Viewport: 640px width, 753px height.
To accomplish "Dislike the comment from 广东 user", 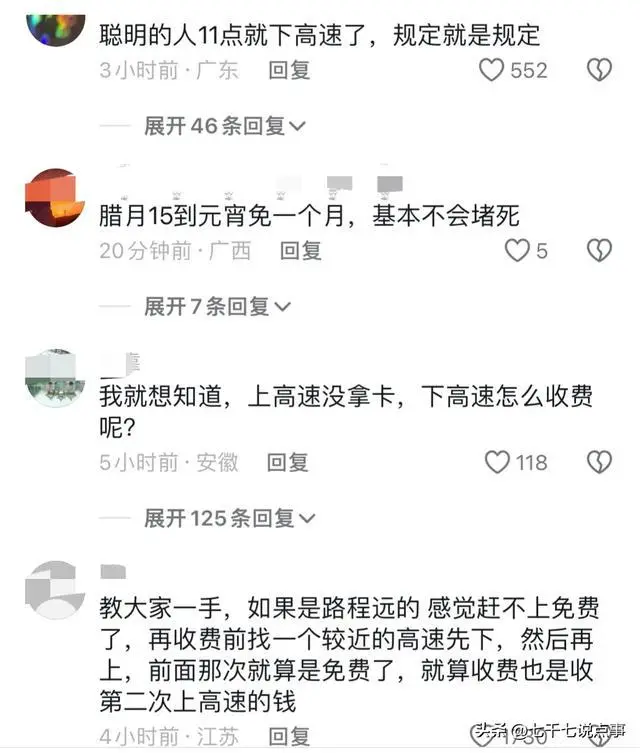I will tap(598, 70).
